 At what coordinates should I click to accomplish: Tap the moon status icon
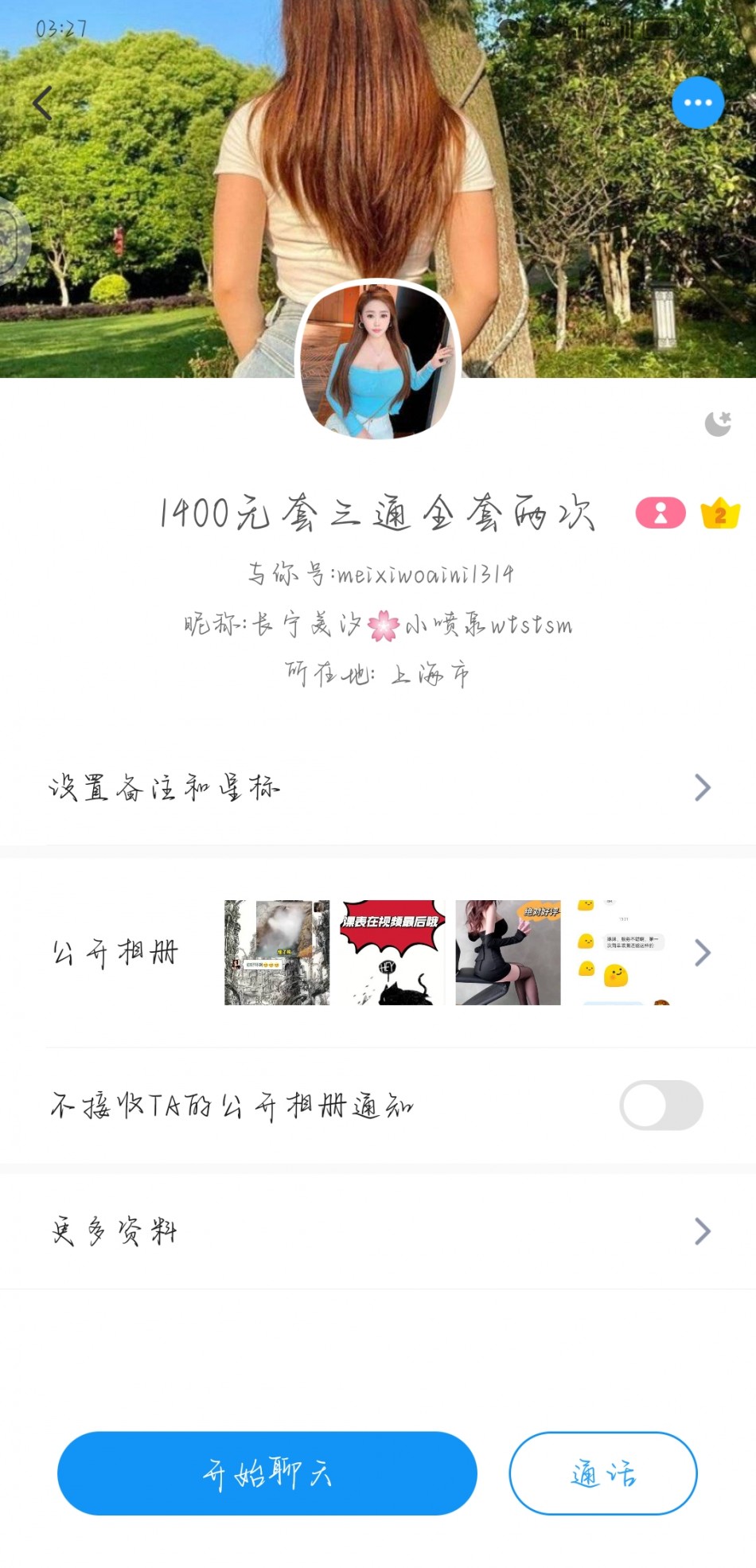tap(718, 423)
